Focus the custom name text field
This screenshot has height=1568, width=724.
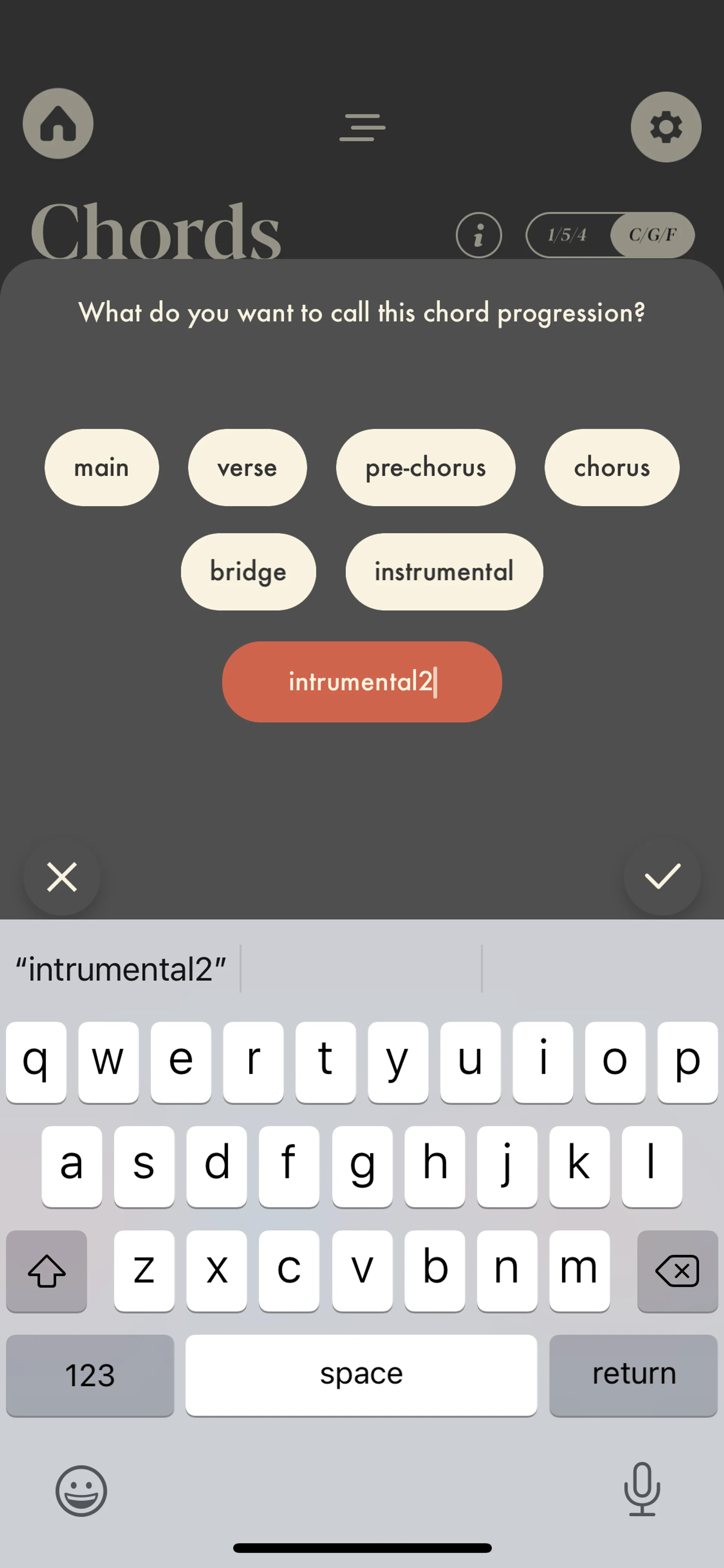362,682
